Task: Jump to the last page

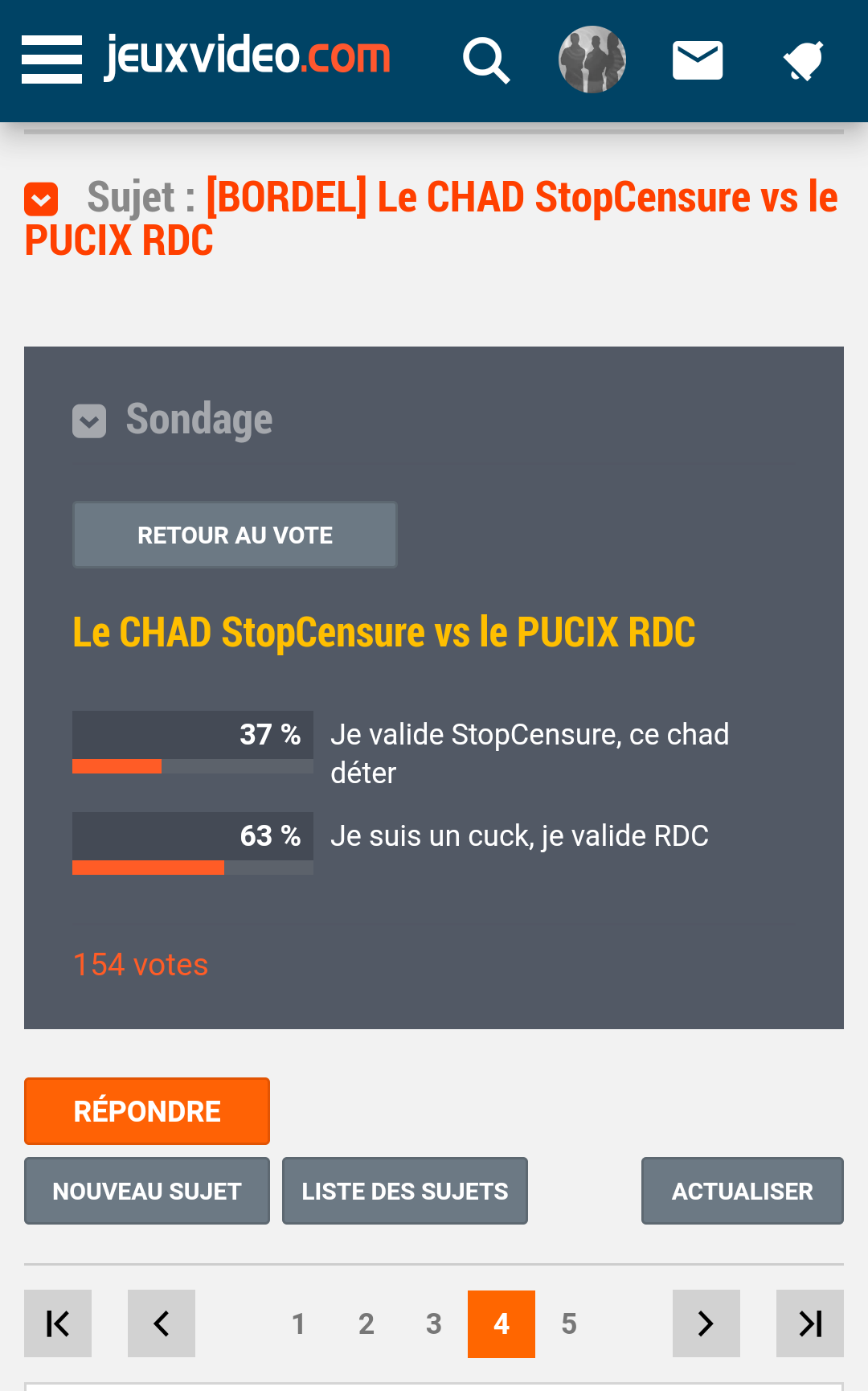Action: click(810, 1323)
